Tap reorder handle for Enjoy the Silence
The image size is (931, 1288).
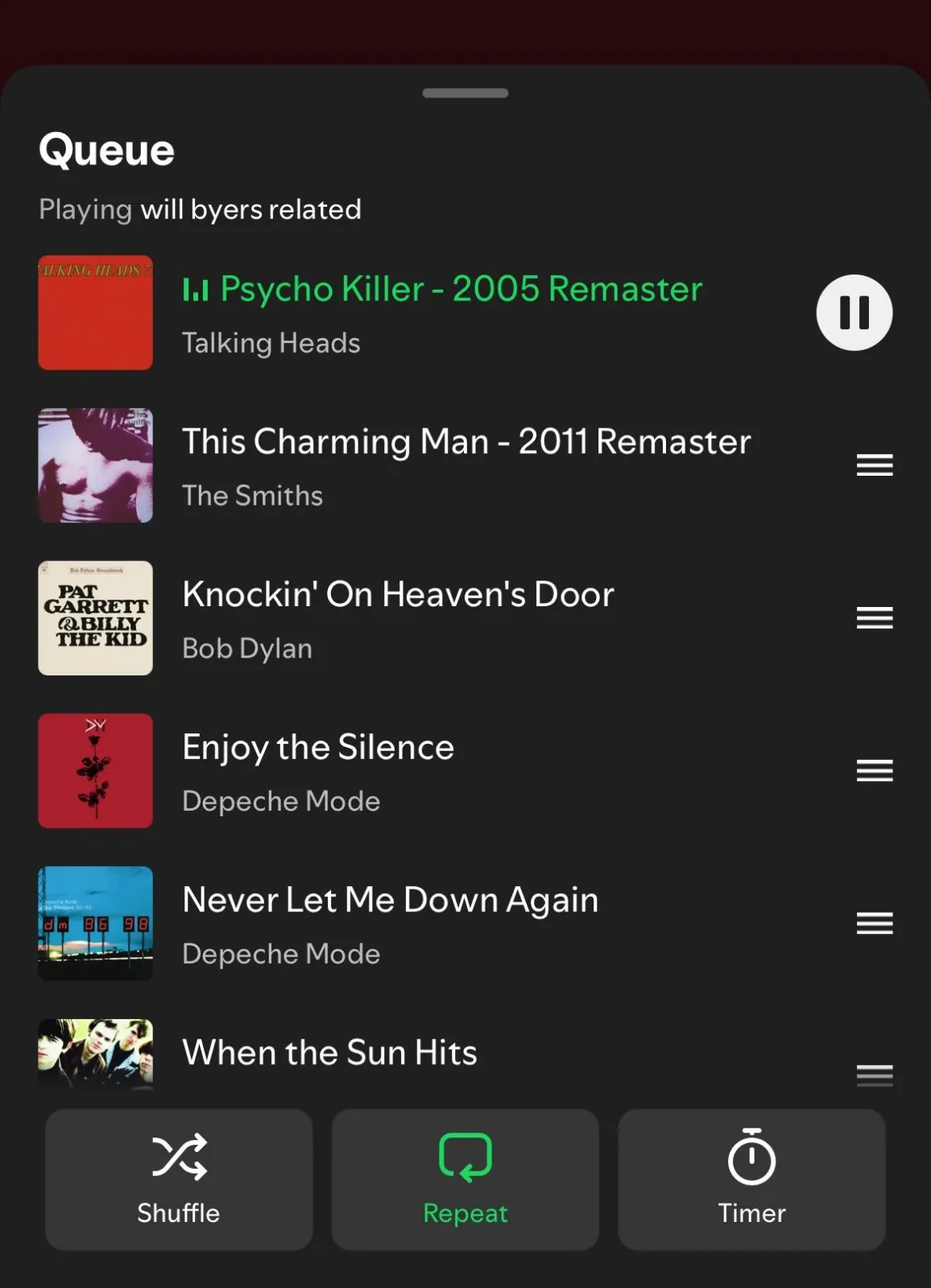(875, 770)
